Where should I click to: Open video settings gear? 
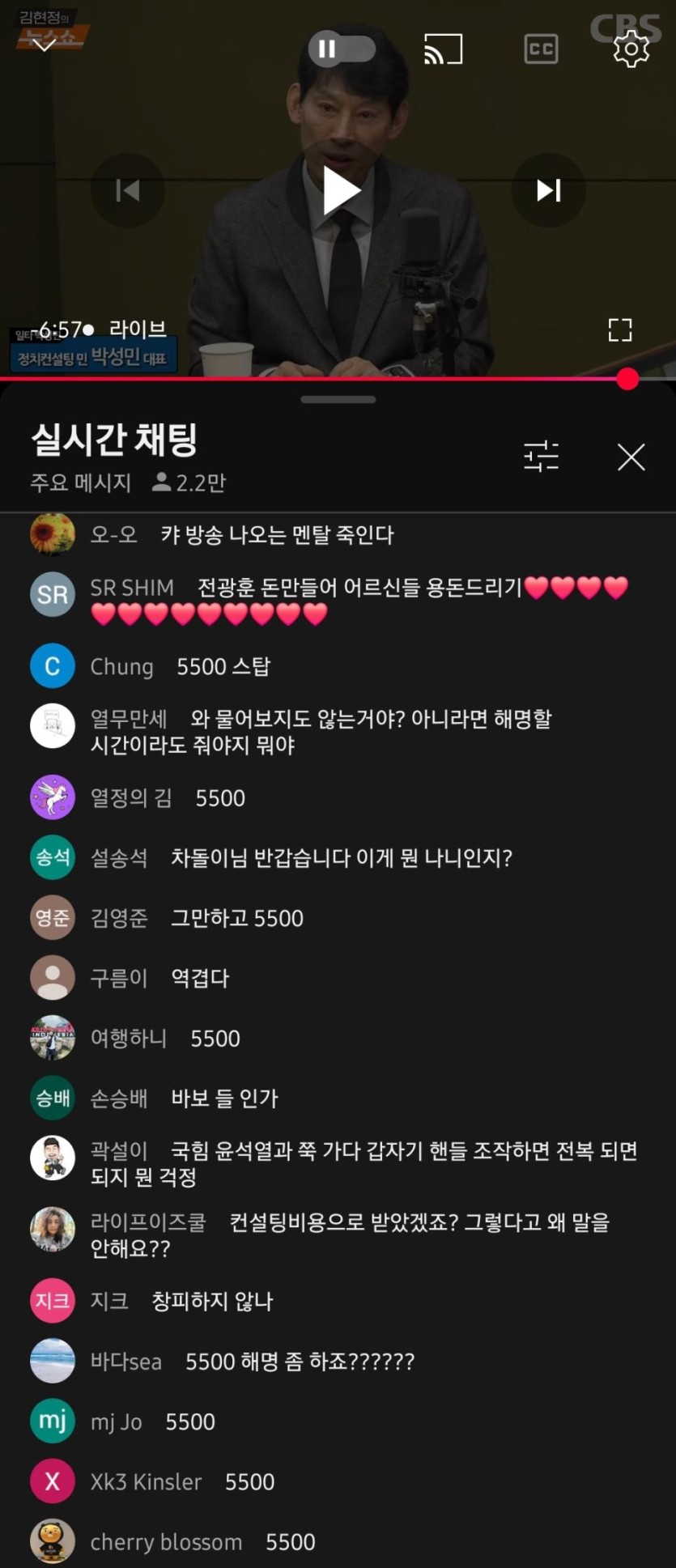631,49
